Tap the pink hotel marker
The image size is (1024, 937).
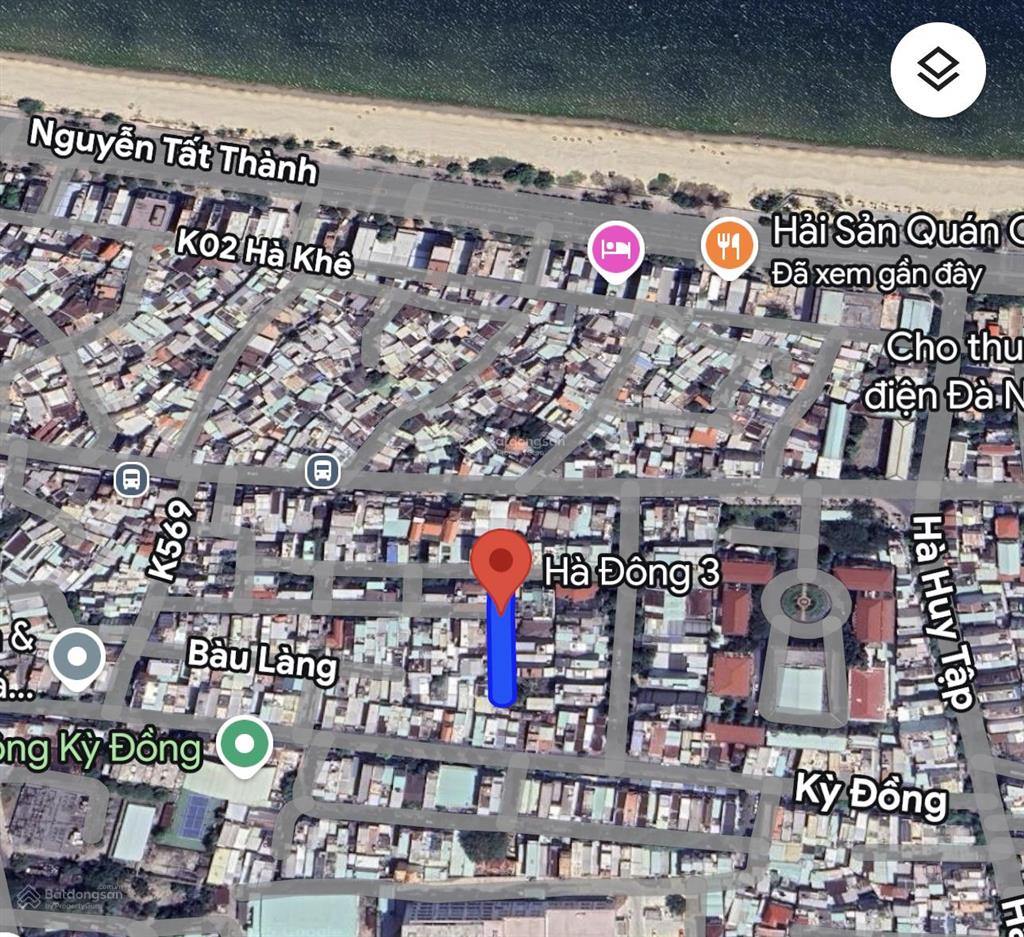click(615, 247)
